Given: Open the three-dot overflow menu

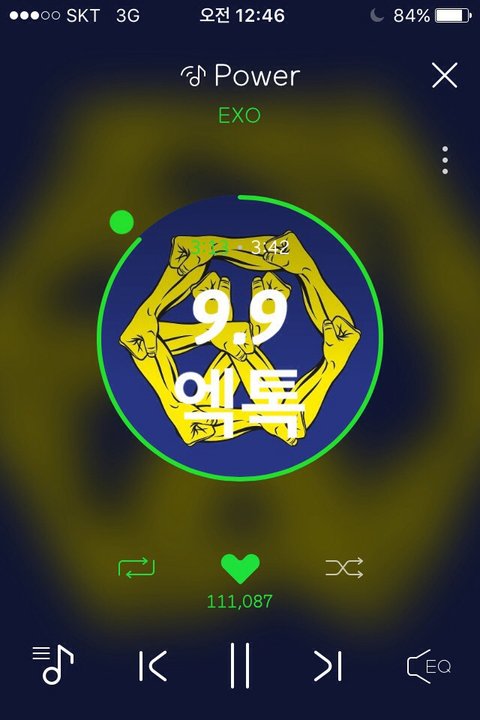Looking at the screenshot, I should pyautogui.click(x=445, y=160).
